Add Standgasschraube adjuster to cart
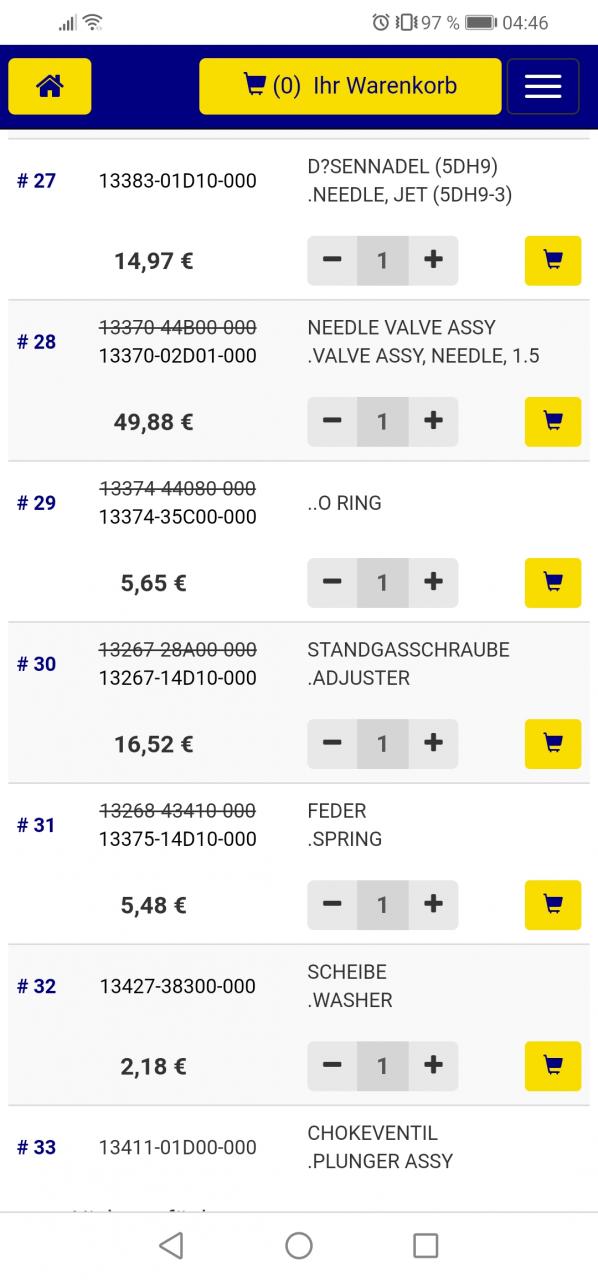 point(553,744)
